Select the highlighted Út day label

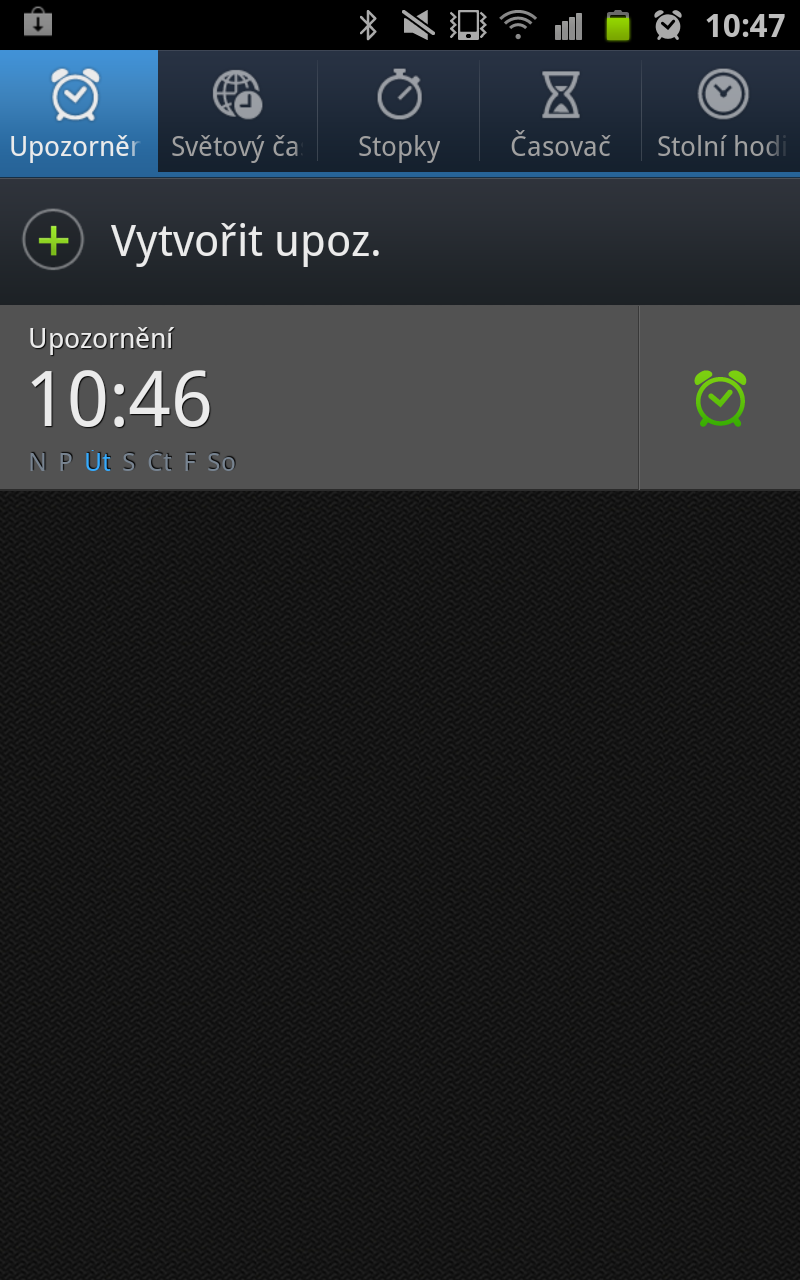(x=97, y=462)
